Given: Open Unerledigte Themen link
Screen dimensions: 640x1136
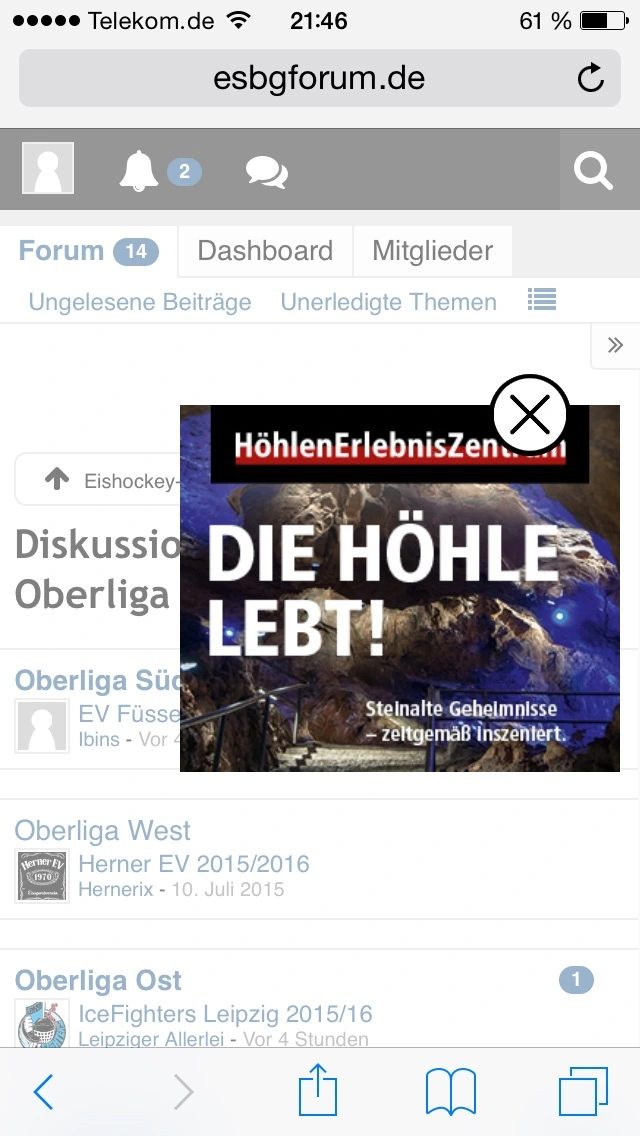Looking at the screenshot, I should point(388,302).
